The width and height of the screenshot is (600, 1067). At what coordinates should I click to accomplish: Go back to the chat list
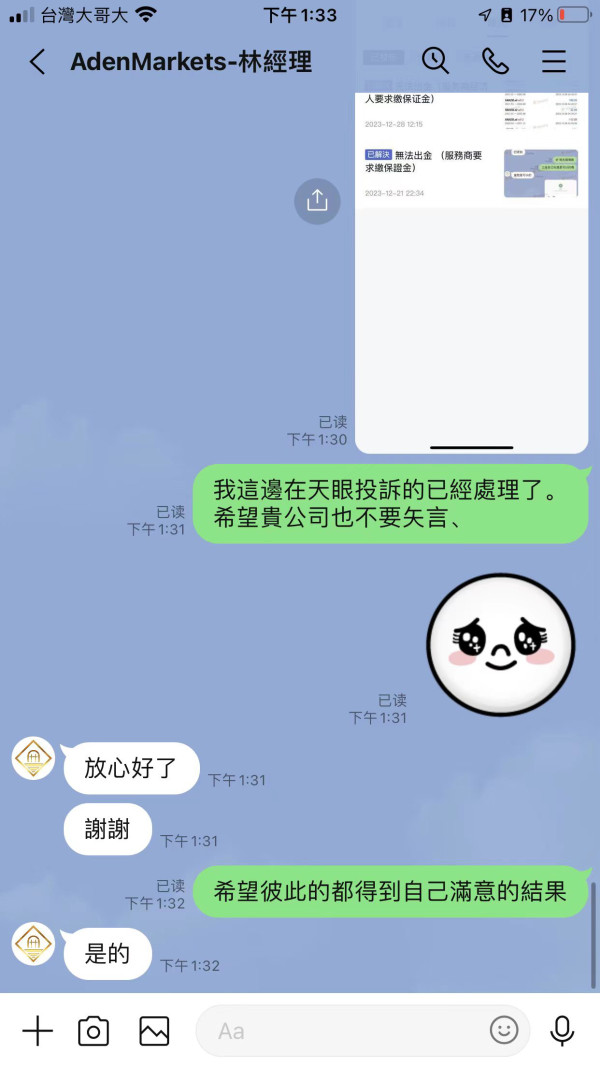[x=37, y=62]
